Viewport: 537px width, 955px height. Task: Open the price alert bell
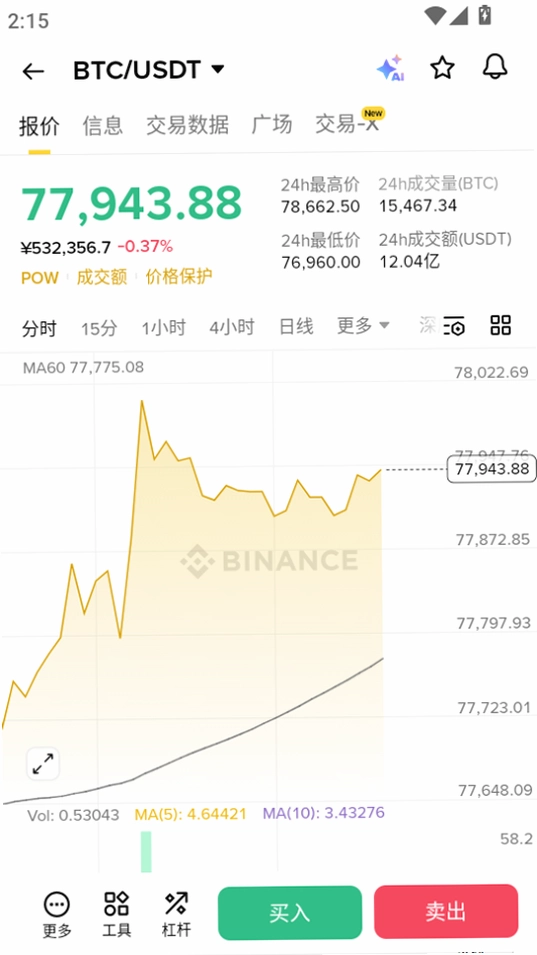click(495, 67)
